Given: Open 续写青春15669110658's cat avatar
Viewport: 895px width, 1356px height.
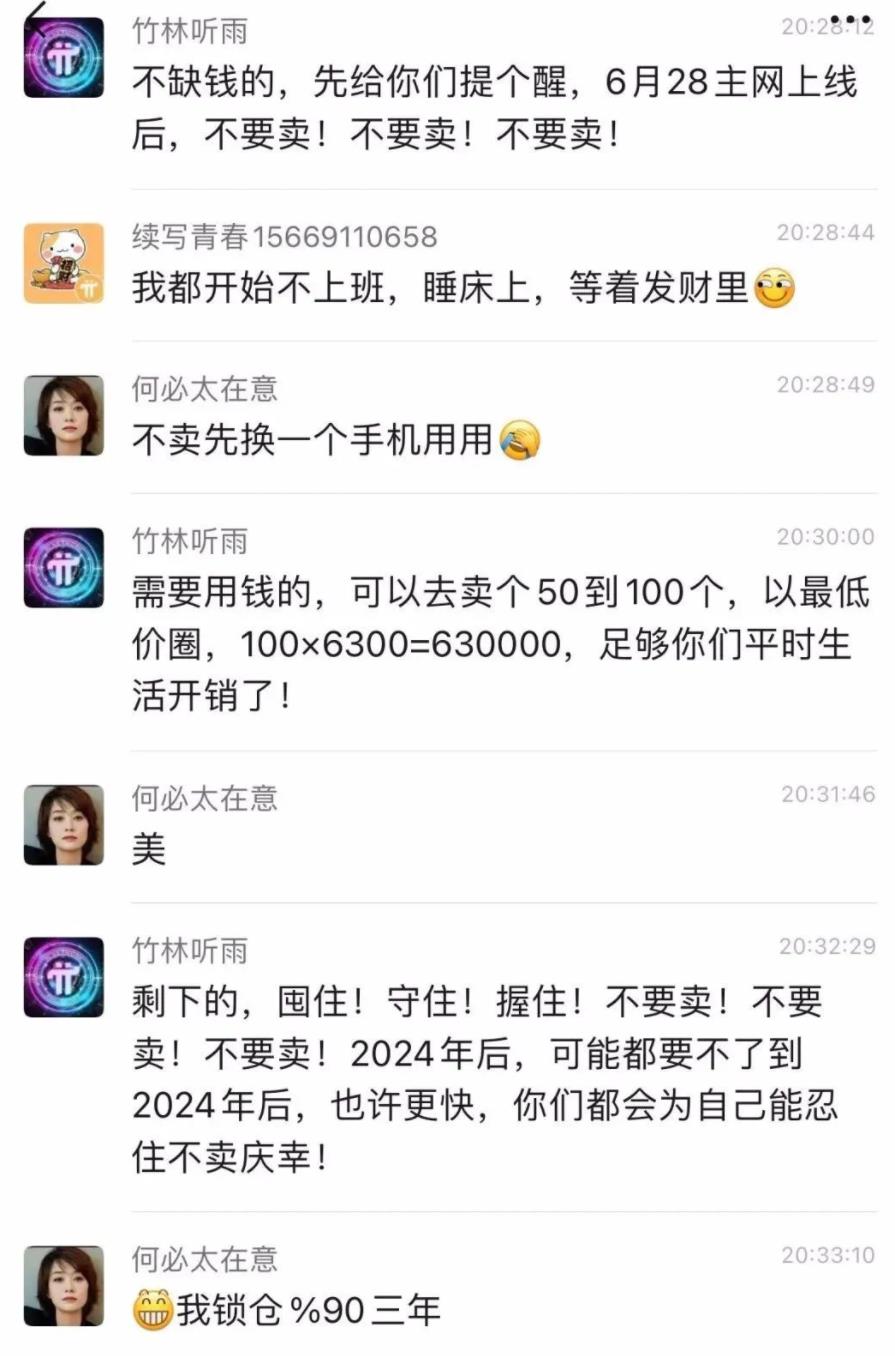Looking at the screenshot, I should (64, 263).
